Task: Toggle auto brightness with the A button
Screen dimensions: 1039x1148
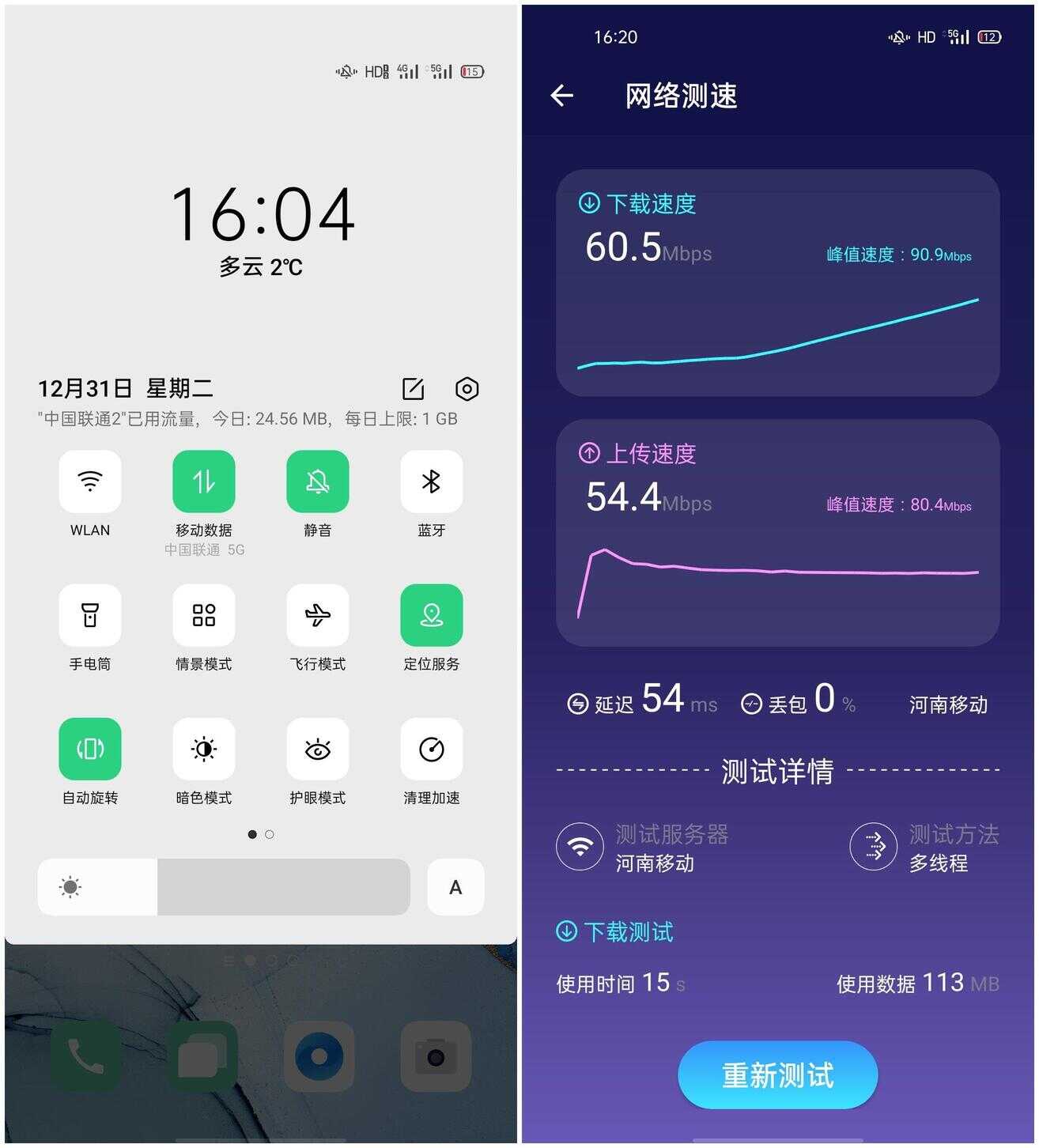Action: 455,887
